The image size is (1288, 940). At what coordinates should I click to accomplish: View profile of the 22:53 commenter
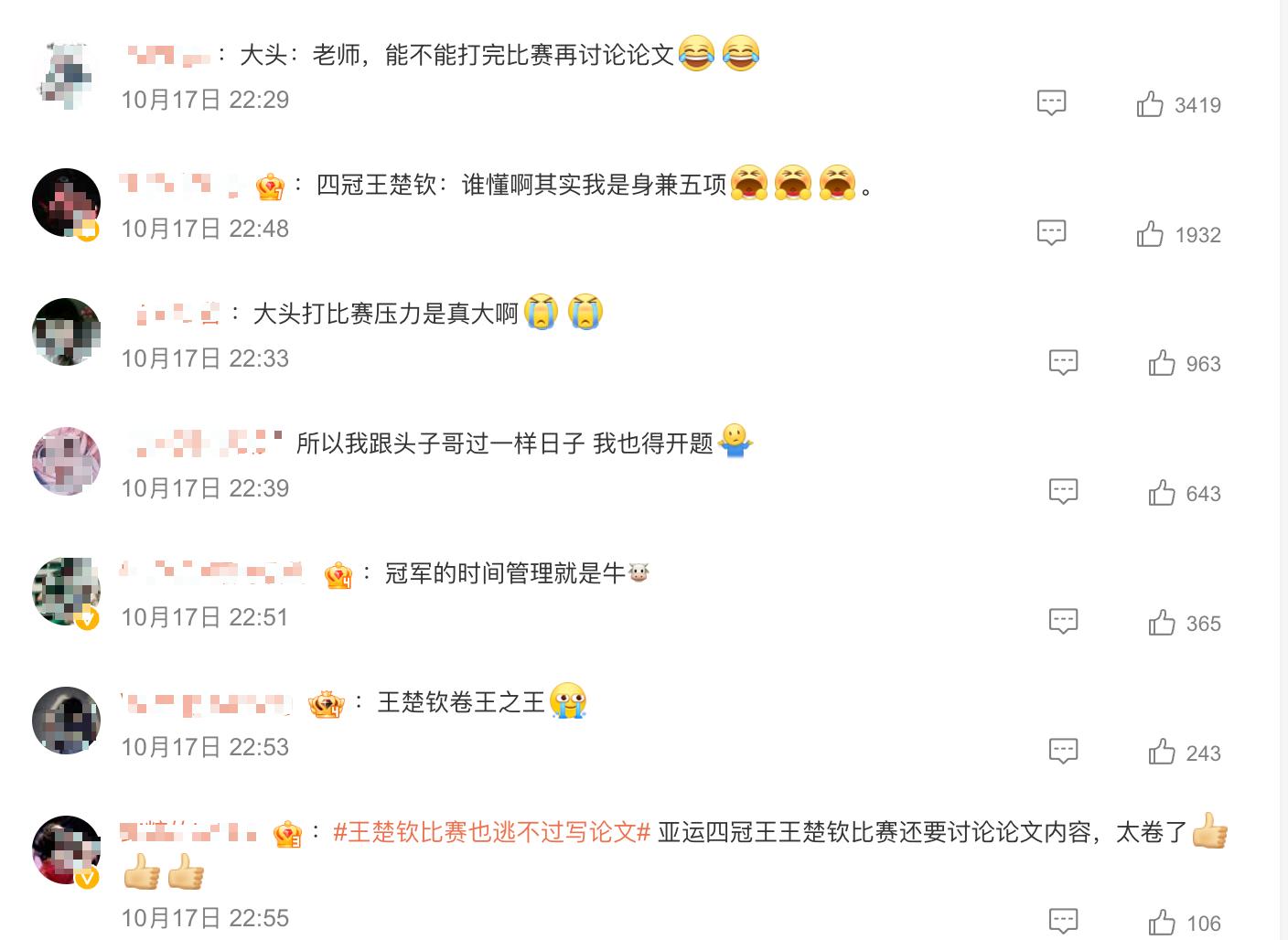click(x=66, y=721)
